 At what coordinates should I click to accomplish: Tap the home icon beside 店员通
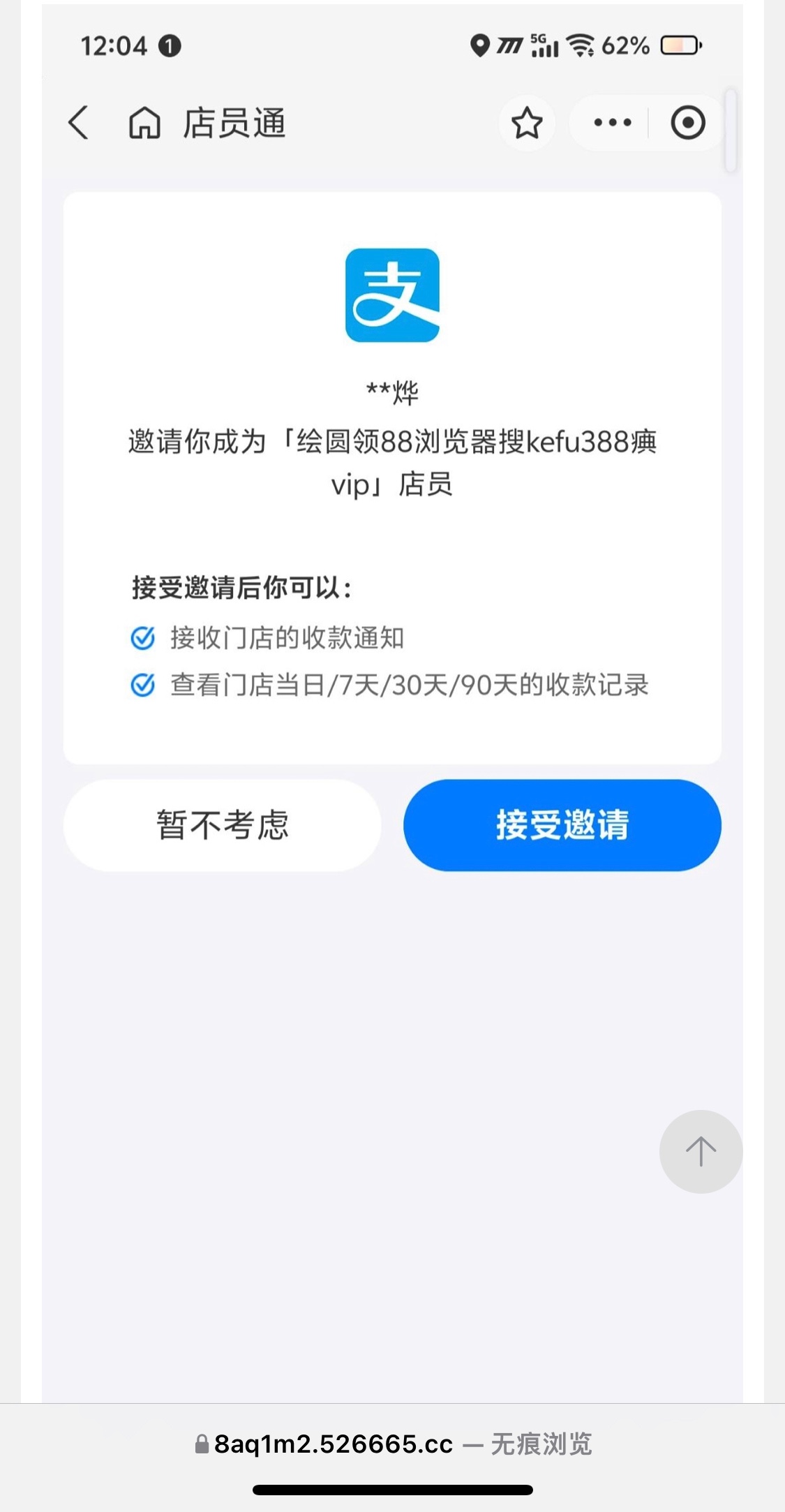144,124
